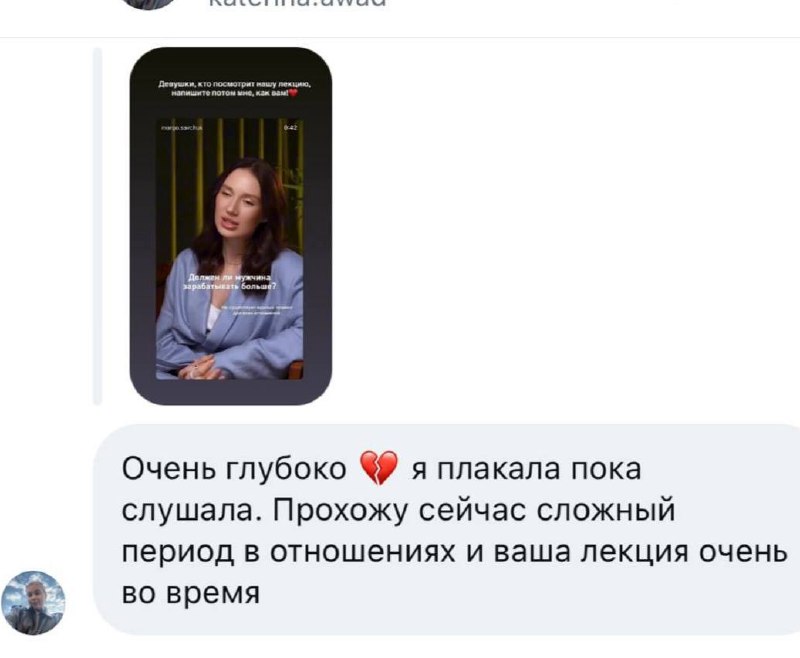The image size is (800, 658).
Task: Open the sender's profile picture
Action: coord(33,602)
